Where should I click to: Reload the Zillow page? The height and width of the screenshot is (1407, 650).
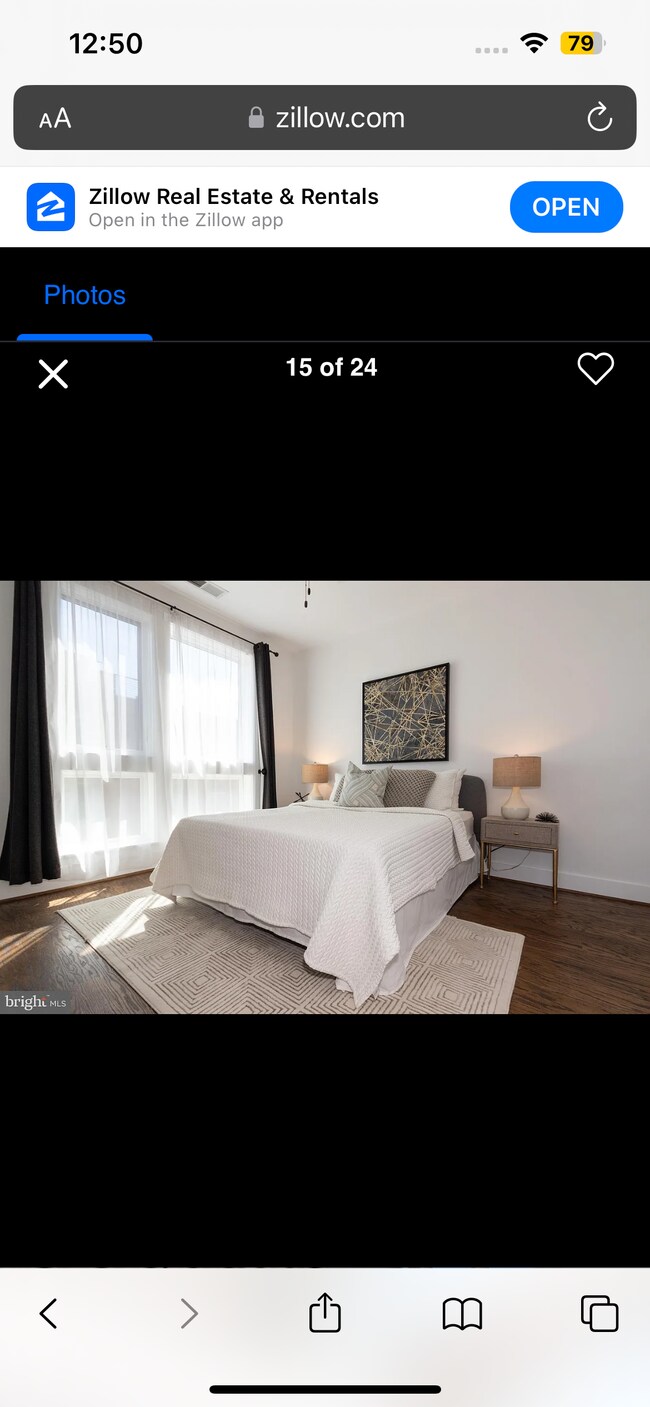tap(599, 118)
